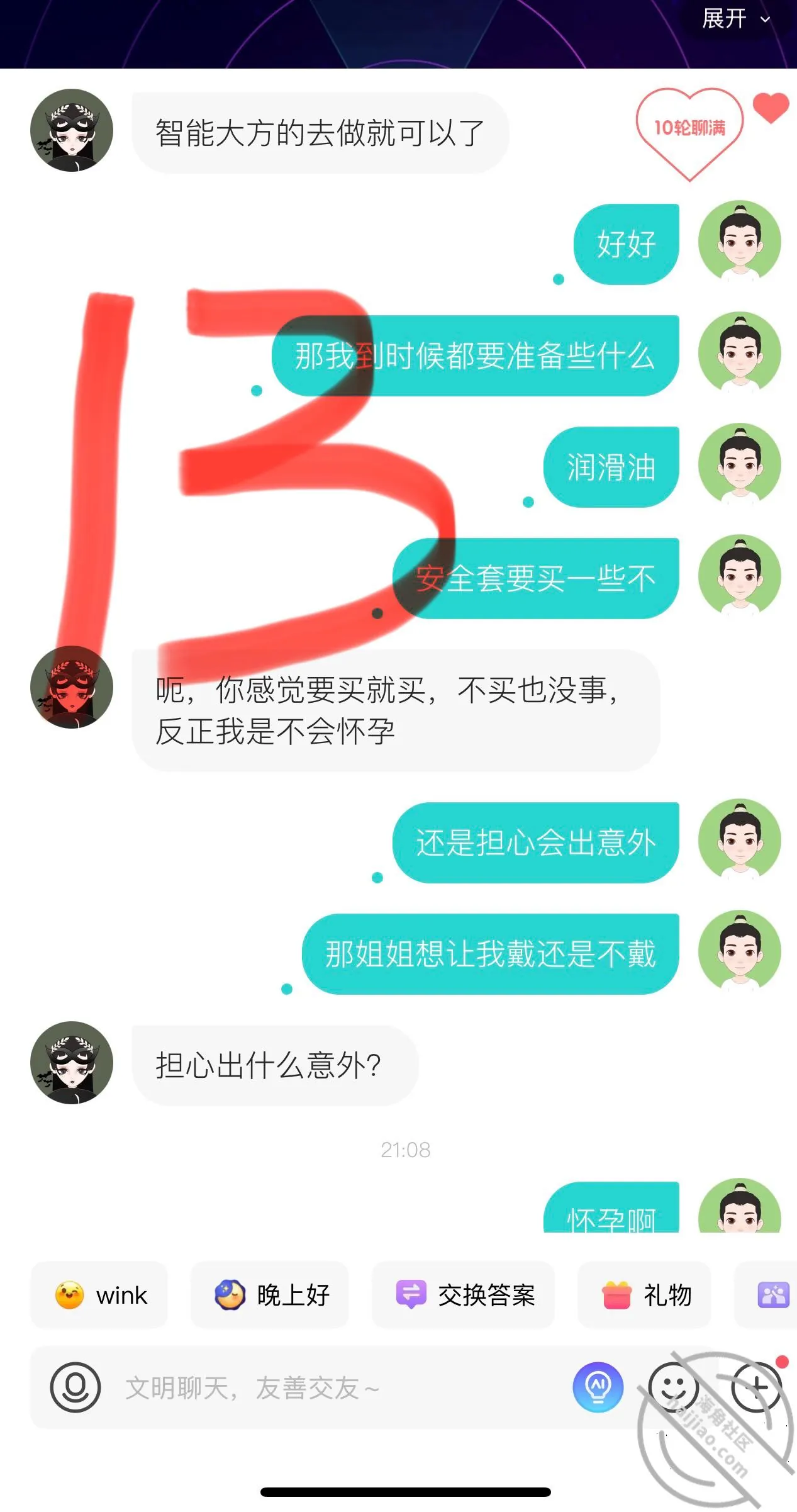Screen dimensions: 797x1512
Task: Open the AI lightbulb suggestion button
Action: click(x=598, y=1387)
